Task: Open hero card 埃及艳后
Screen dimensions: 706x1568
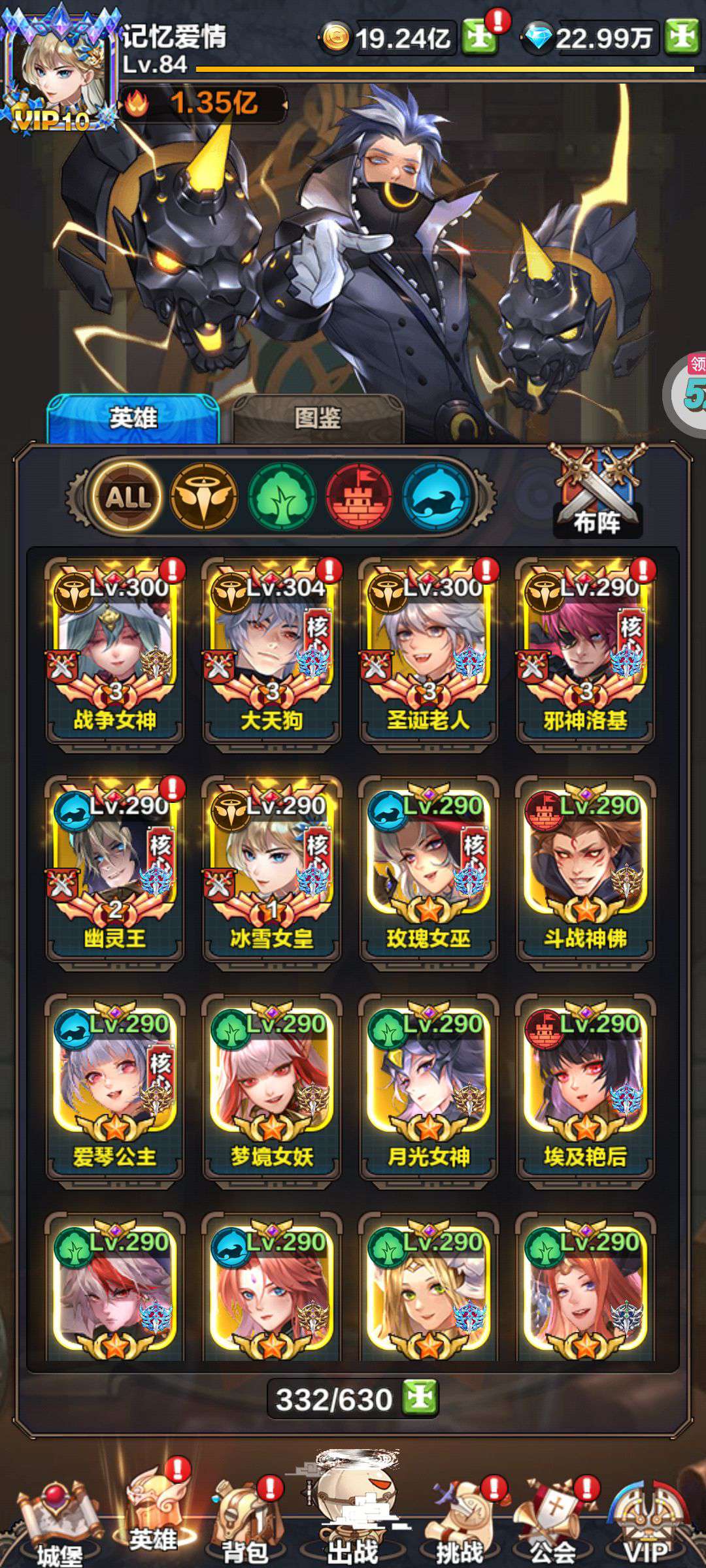Action: (586, 1087)
